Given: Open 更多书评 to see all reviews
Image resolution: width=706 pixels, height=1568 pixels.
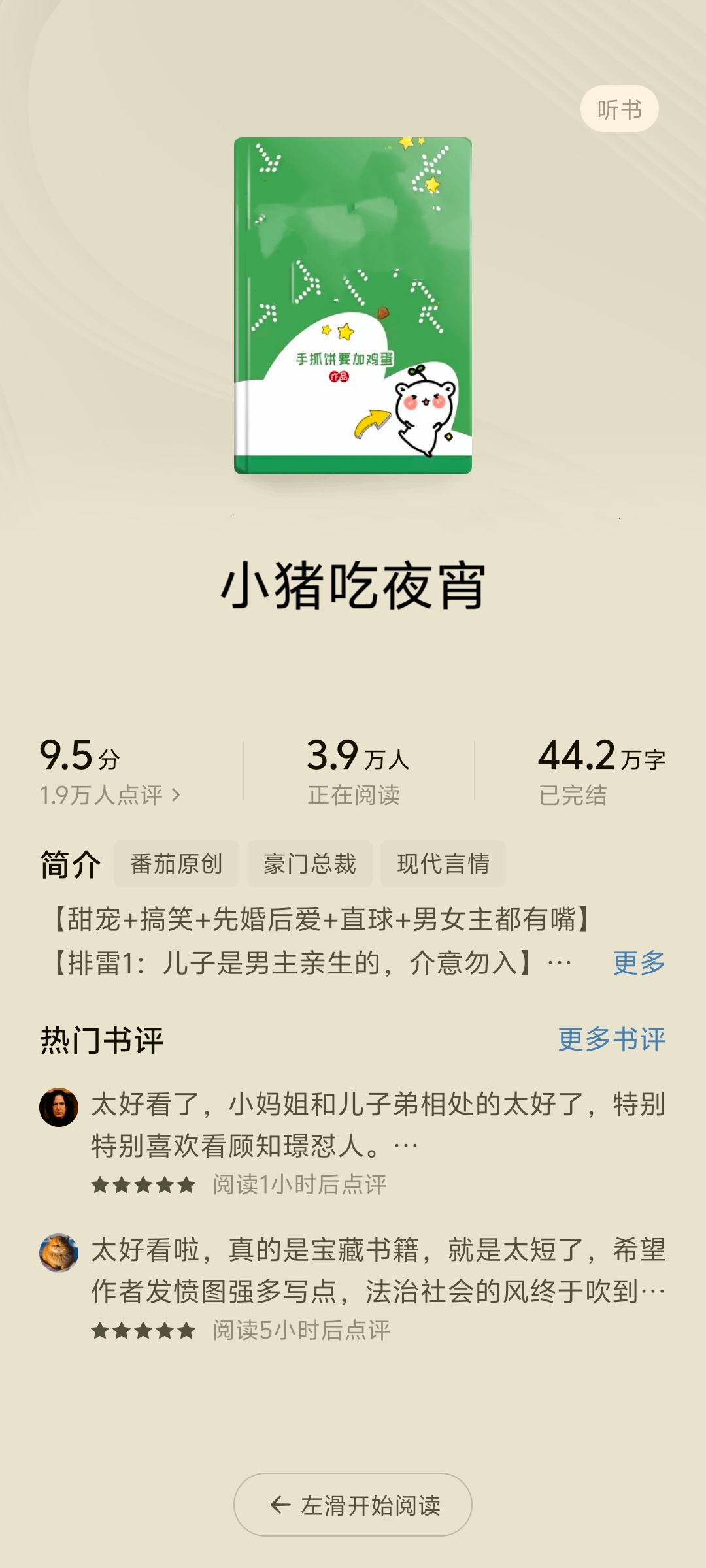Looking at the screenshot, I should coord(612,1040).
